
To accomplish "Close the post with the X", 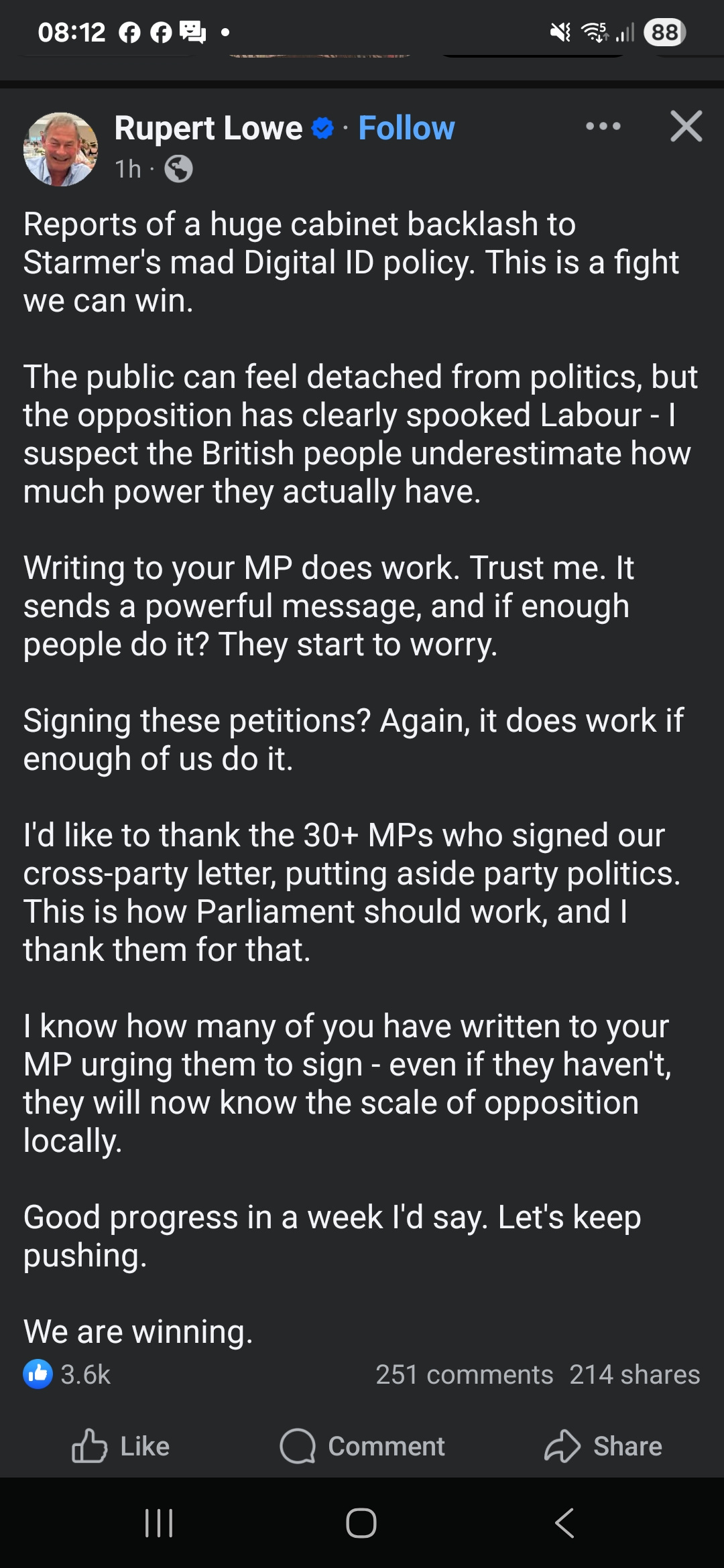I will (686, 126).
